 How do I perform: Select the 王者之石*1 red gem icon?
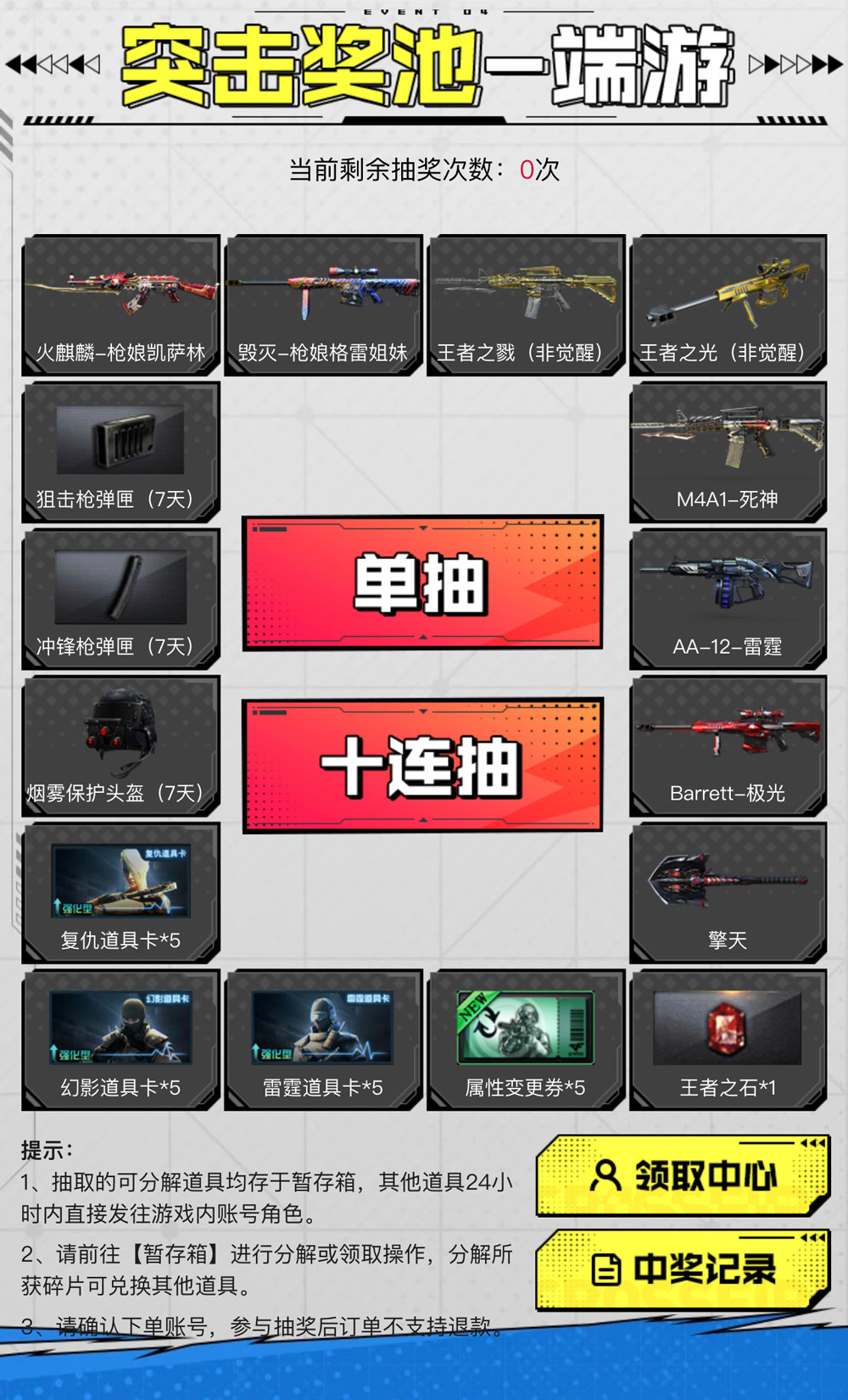728,1029
